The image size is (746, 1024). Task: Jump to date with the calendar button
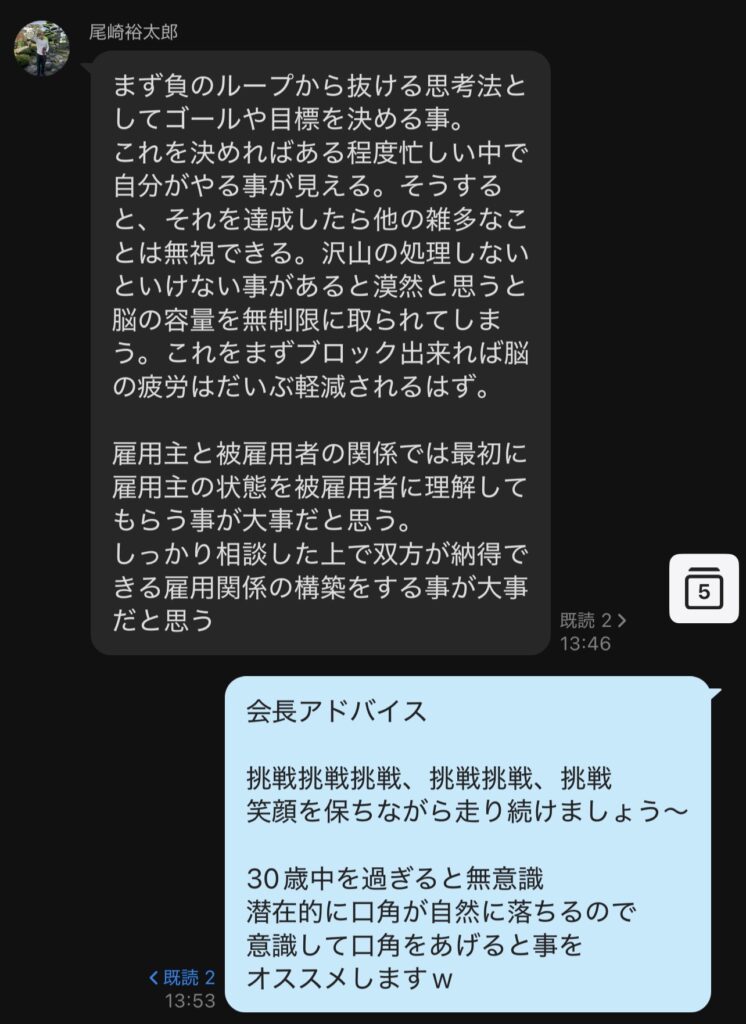[x=703, y=589]
